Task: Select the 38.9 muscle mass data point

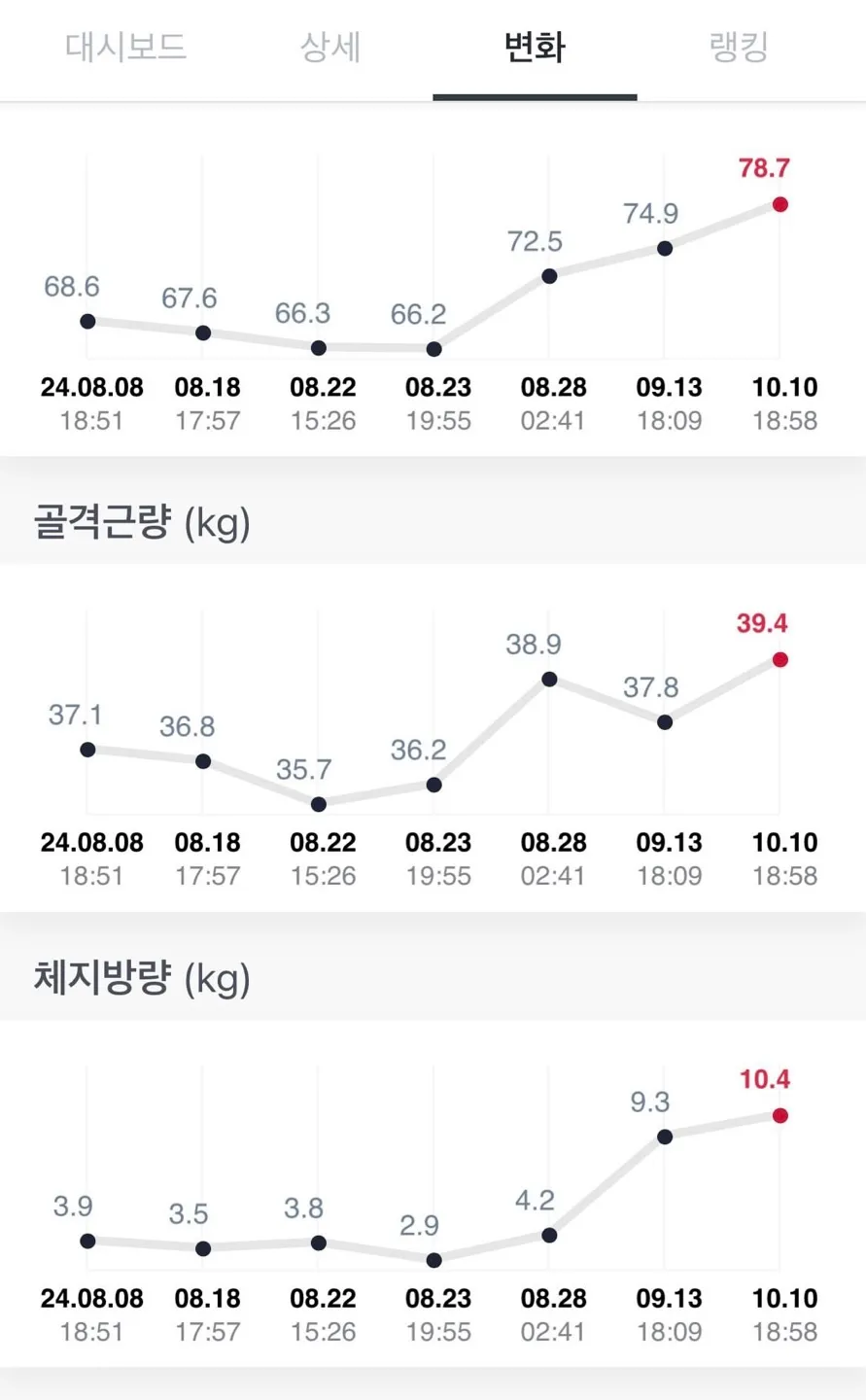Action: coord(549,678)
